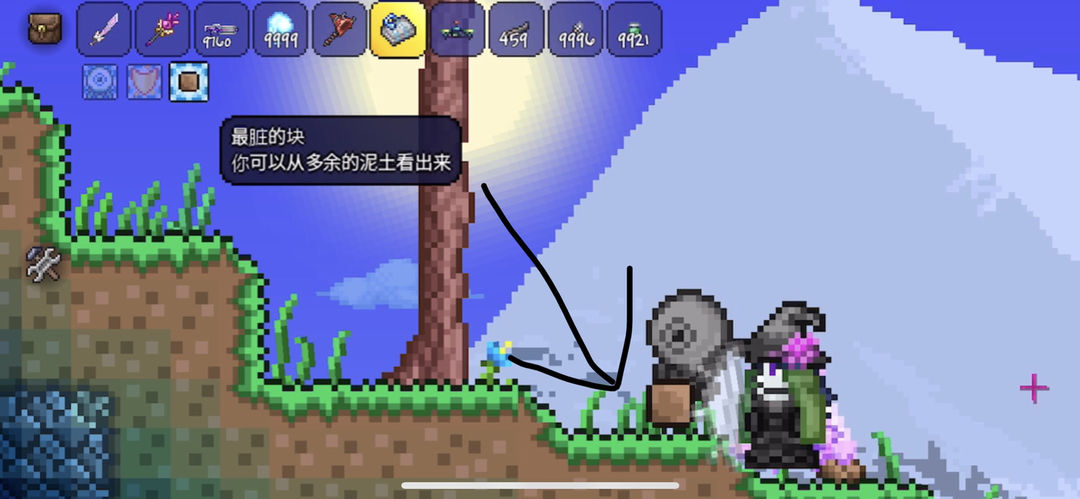Tap the shield buff icon
The width and height of the screenshot is (1080, 499).
click(x=144, y=81)
